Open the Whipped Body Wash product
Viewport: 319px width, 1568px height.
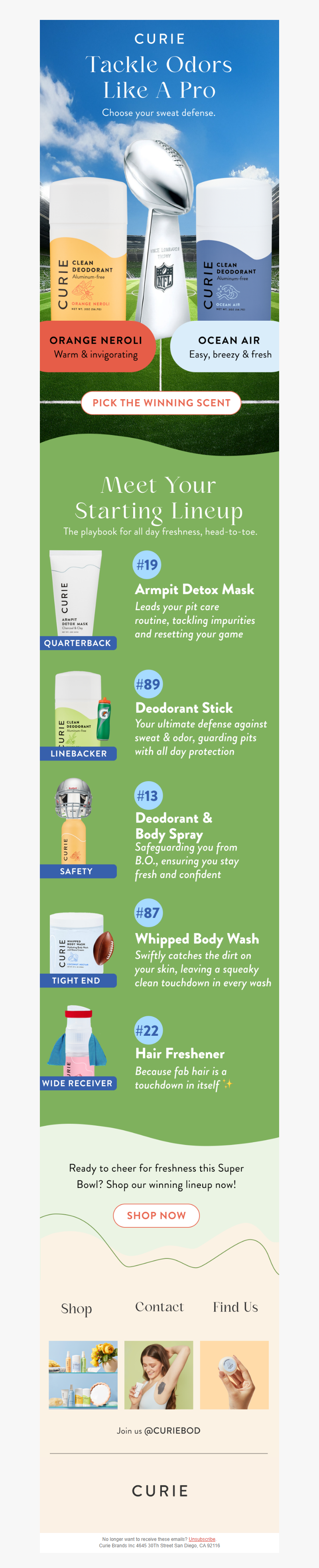click(197, 939)
